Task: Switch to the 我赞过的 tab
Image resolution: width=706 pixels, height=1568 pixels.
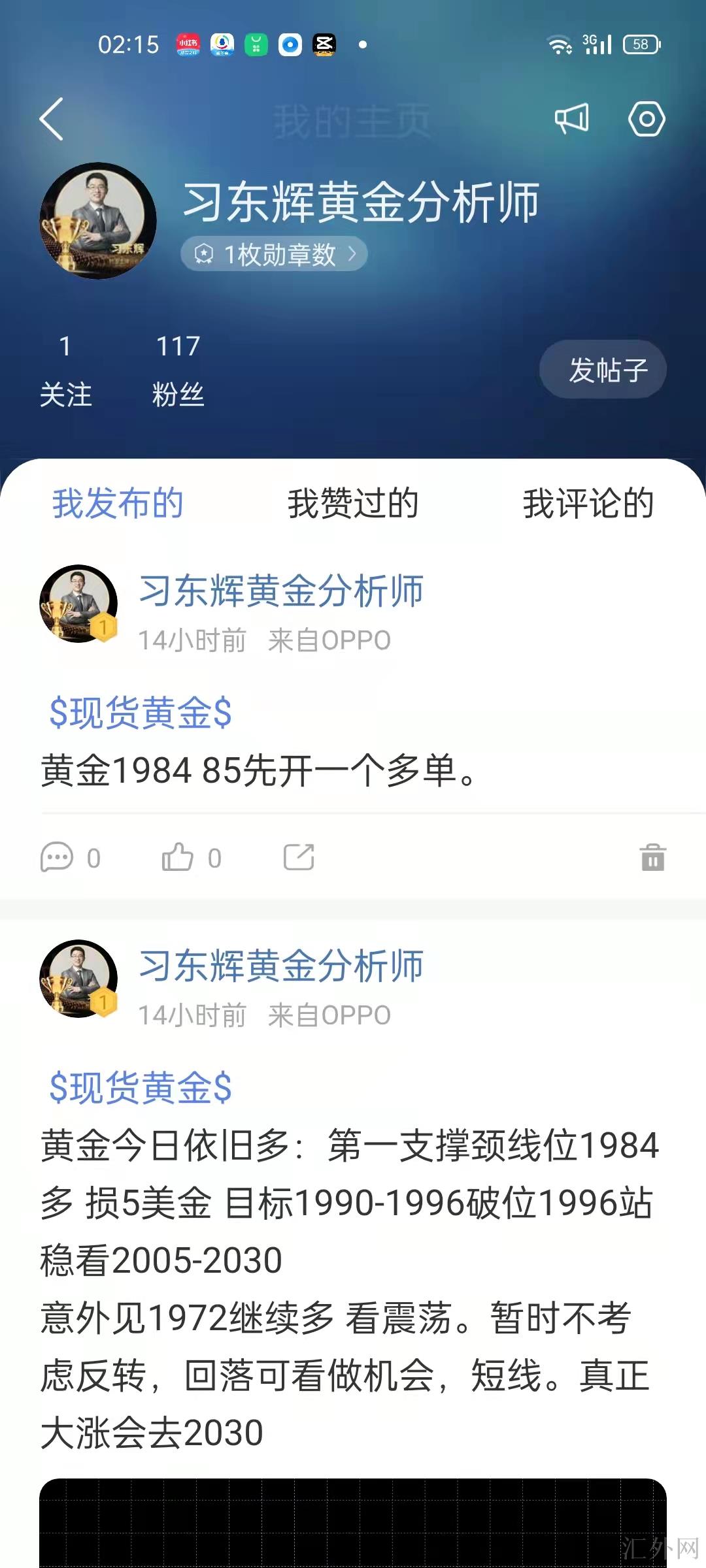Action: pos(353,503)
